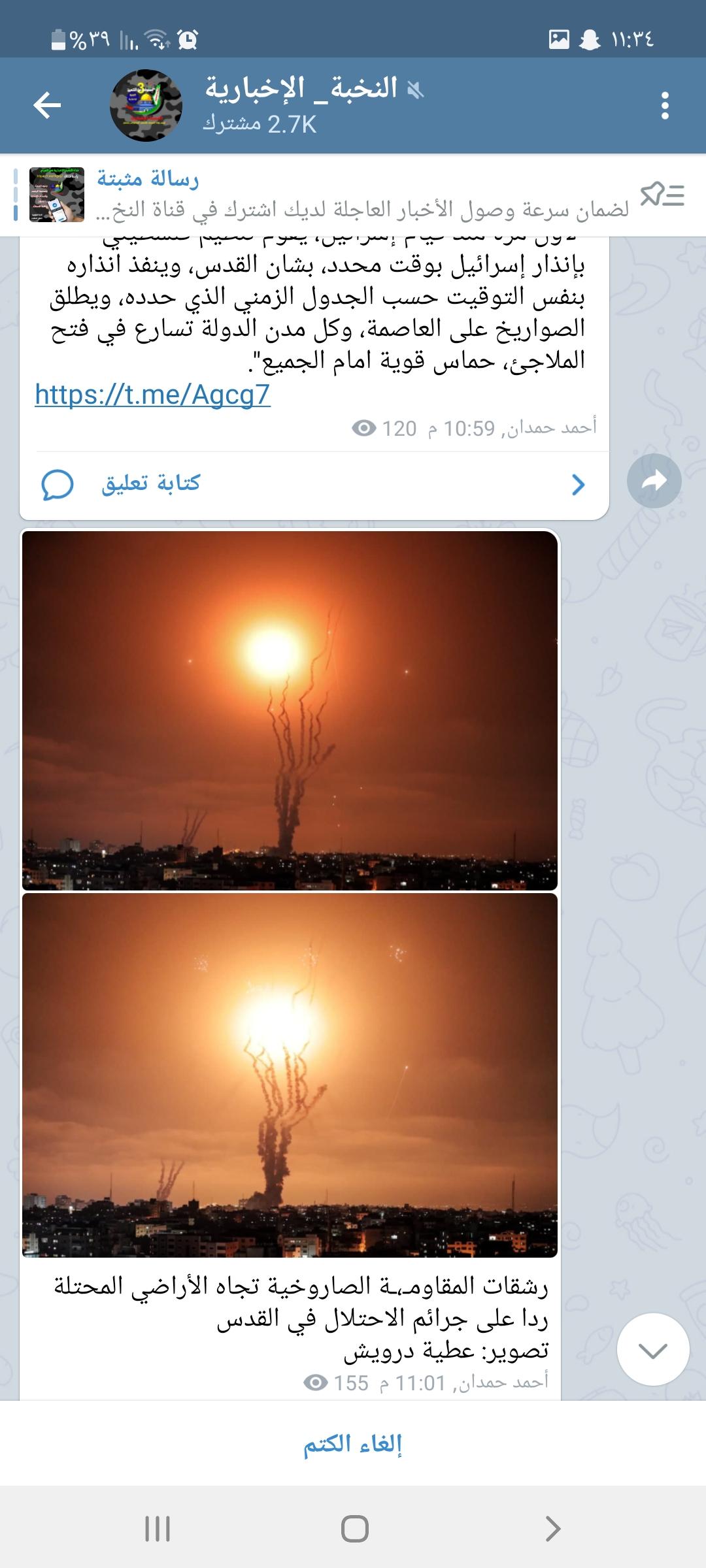Viewport: 706px width, 1568px height.
Task: Unmute channel via إلغاء الكتم
Action: [353, 1443]
